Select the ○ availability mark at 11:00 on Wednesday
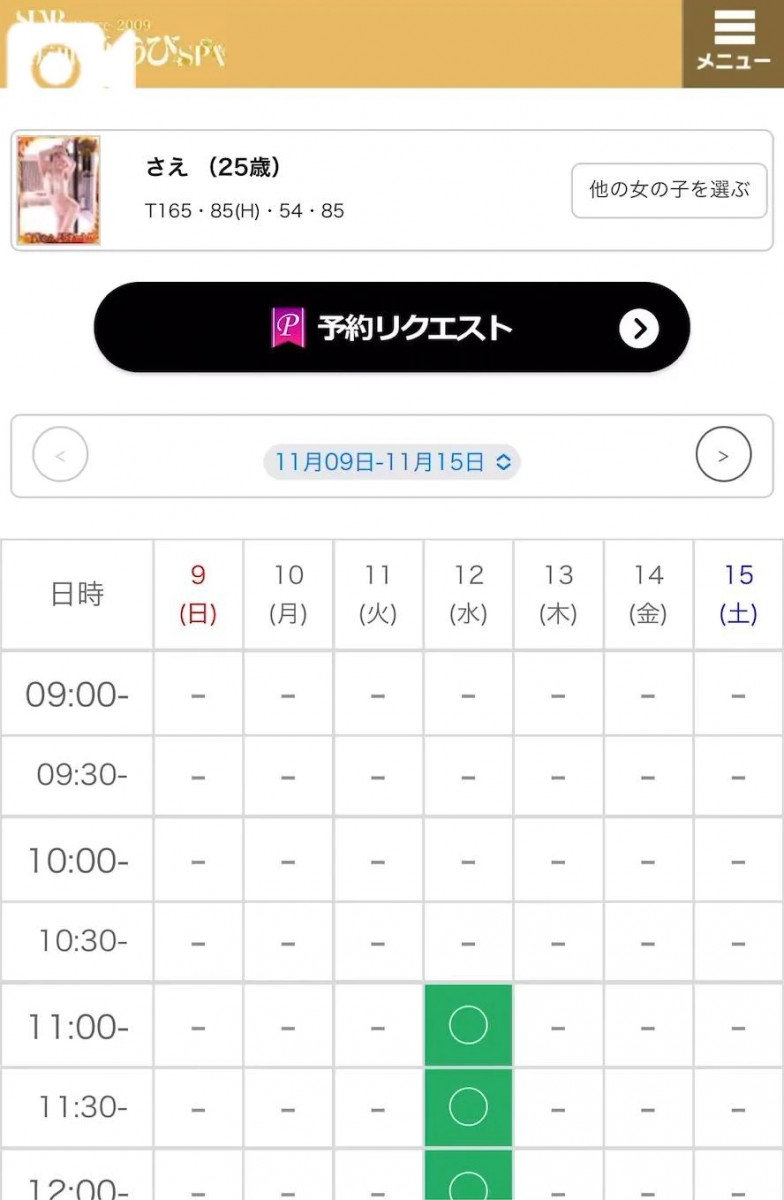The width and height of the screenshot is (784, 1200). click(468, 1025)
